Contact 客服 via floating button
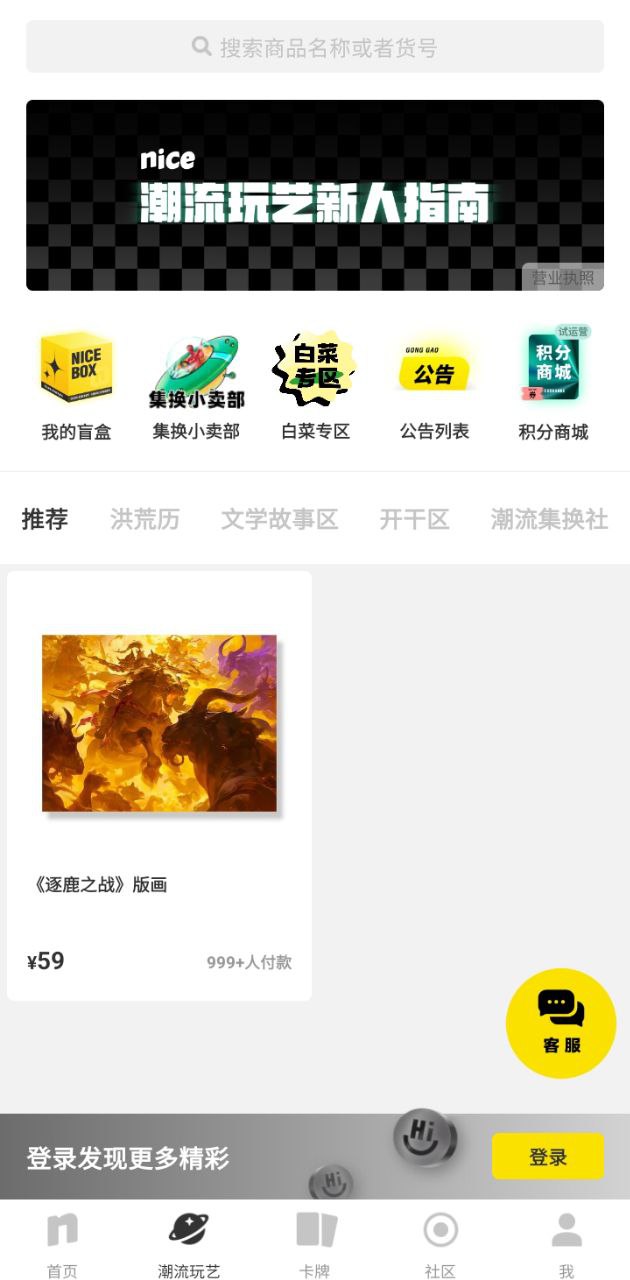630x1280 pixels. pos(561,1023)
